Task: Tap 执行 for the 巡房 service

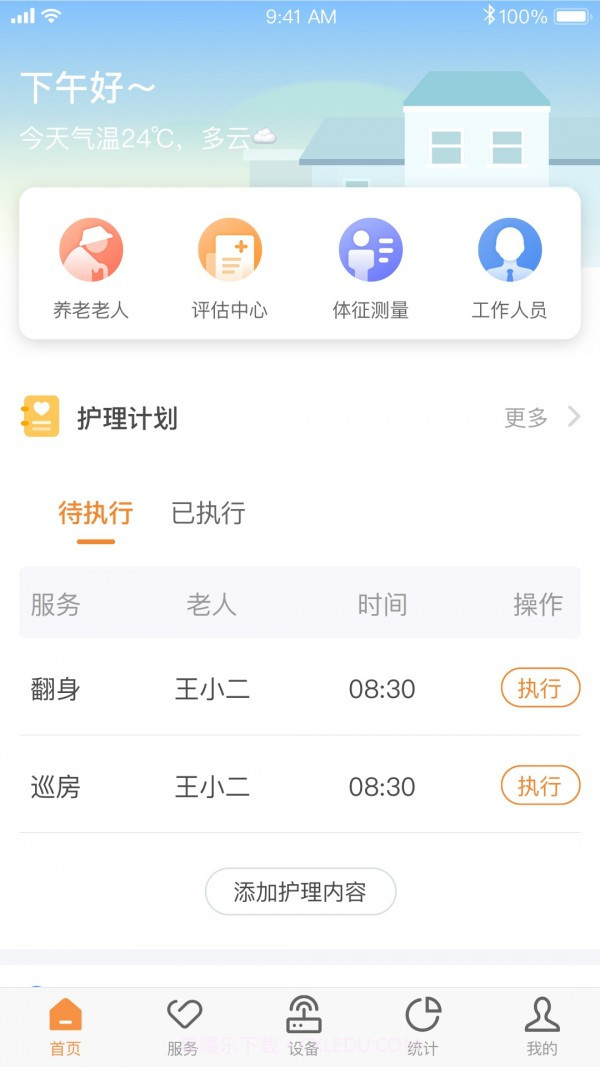Action: point(540,786)
